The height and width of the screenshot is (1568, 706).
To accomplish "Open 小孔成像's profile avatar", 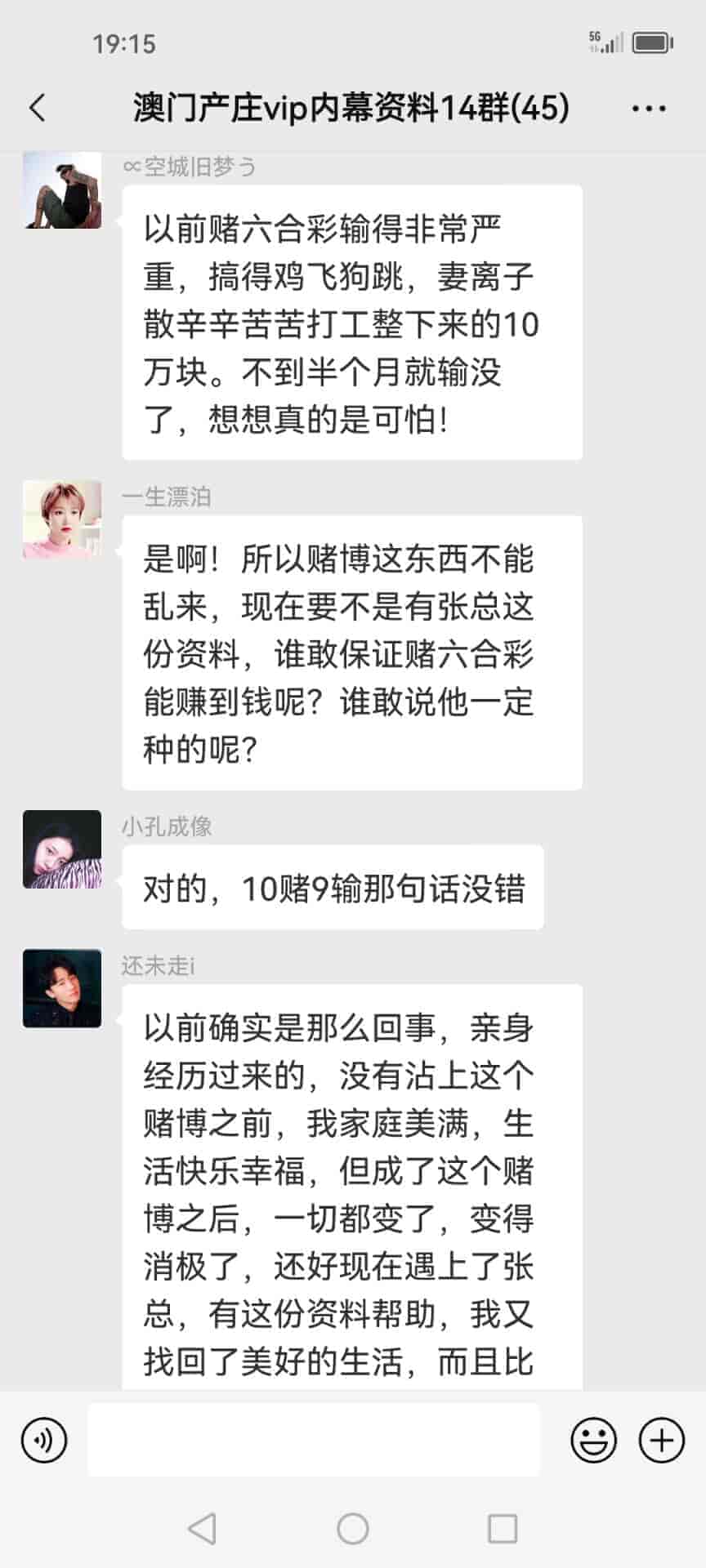I will (62, 849).
